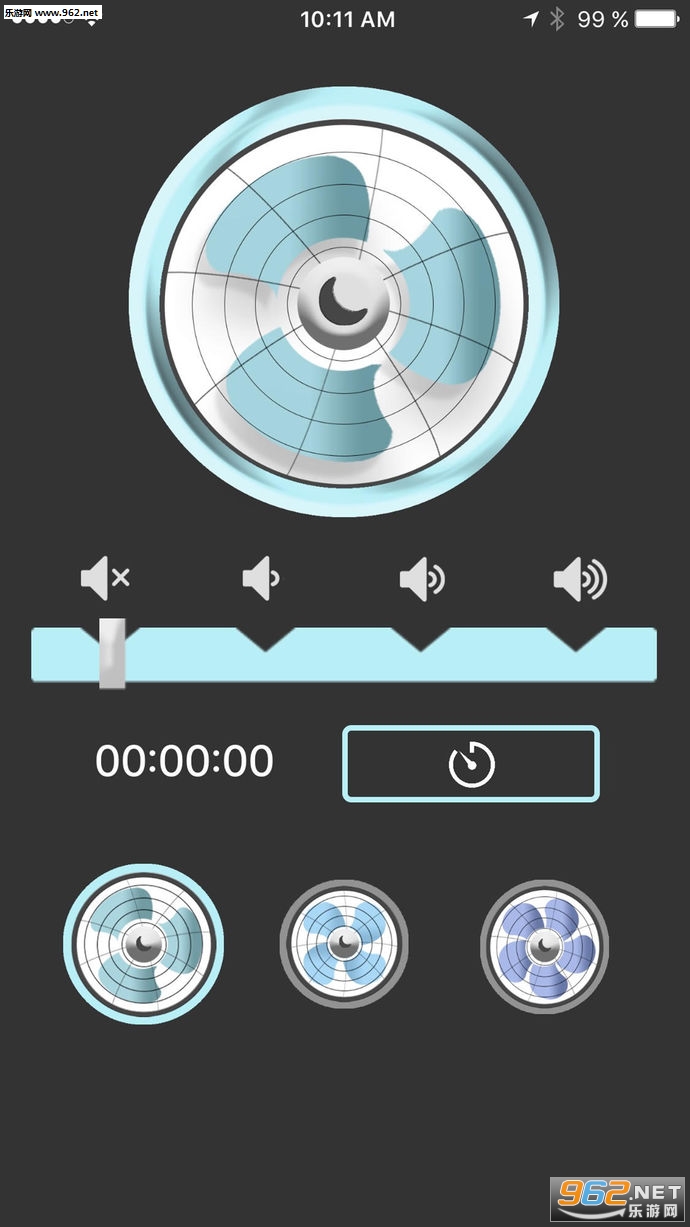Set the loudest volume level
Screen dimensions: 690x1227
tap(580, 578)
